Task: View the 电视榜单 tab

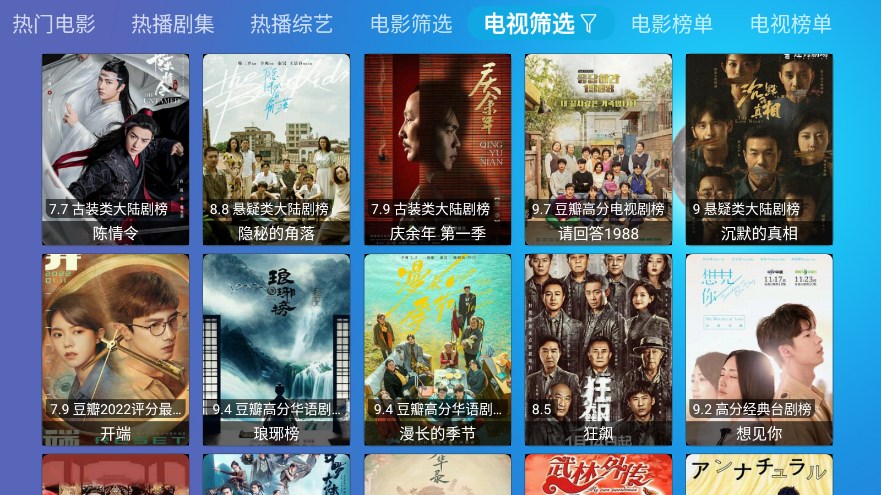Action: pos(790,24)
